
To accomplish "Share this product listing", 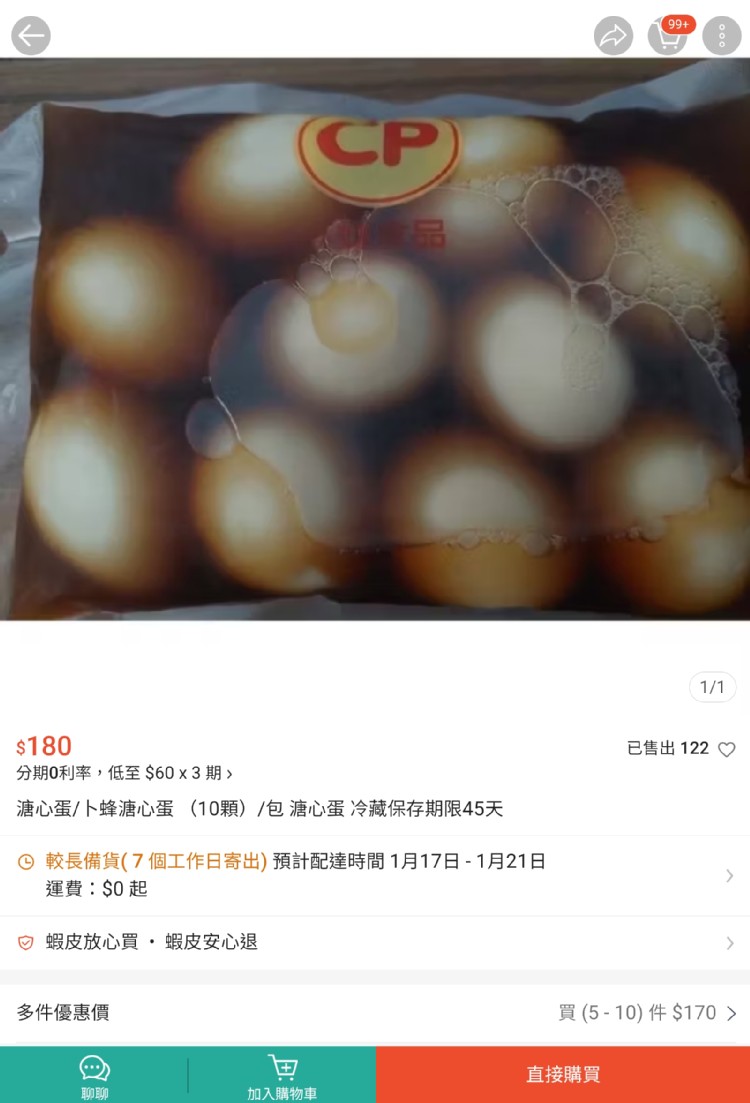I will 613,37.
